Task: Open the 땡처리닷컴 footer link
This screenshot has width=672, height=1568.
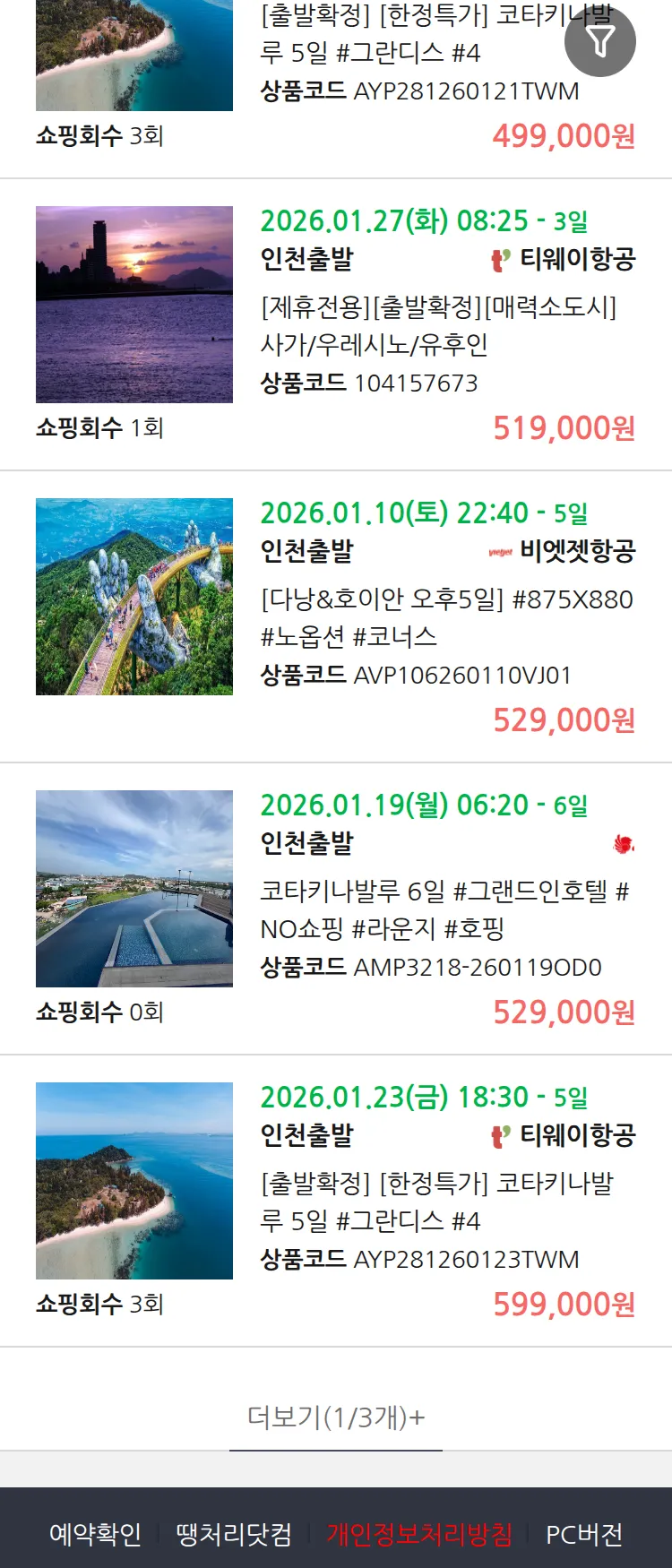Action: point(234,1534)
